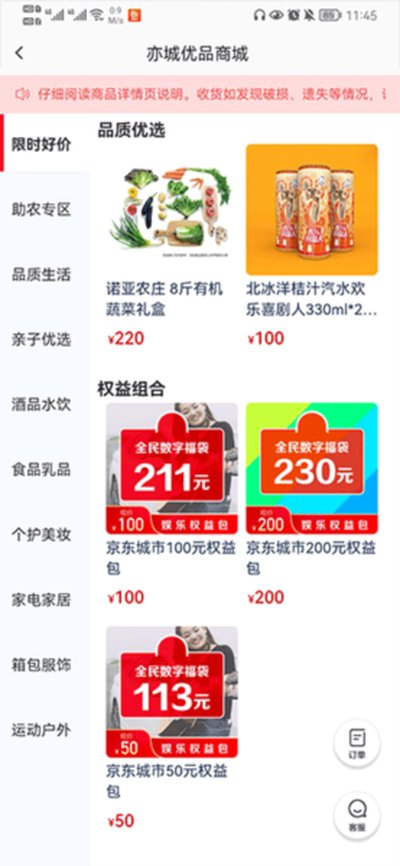Contact 客服 via the floating button

(357, 816)
